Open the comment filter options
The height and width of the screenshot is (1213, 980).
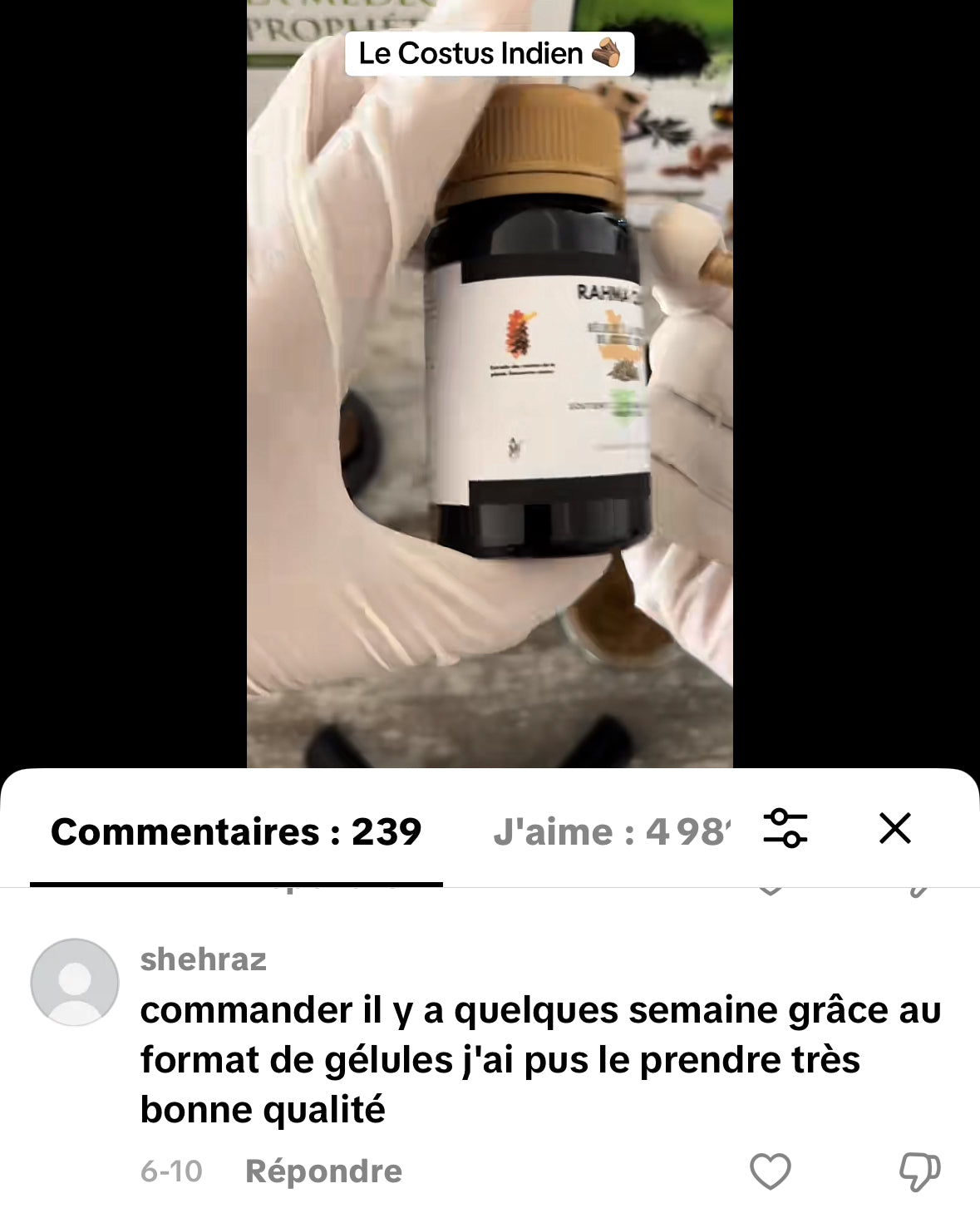[785, 828]
